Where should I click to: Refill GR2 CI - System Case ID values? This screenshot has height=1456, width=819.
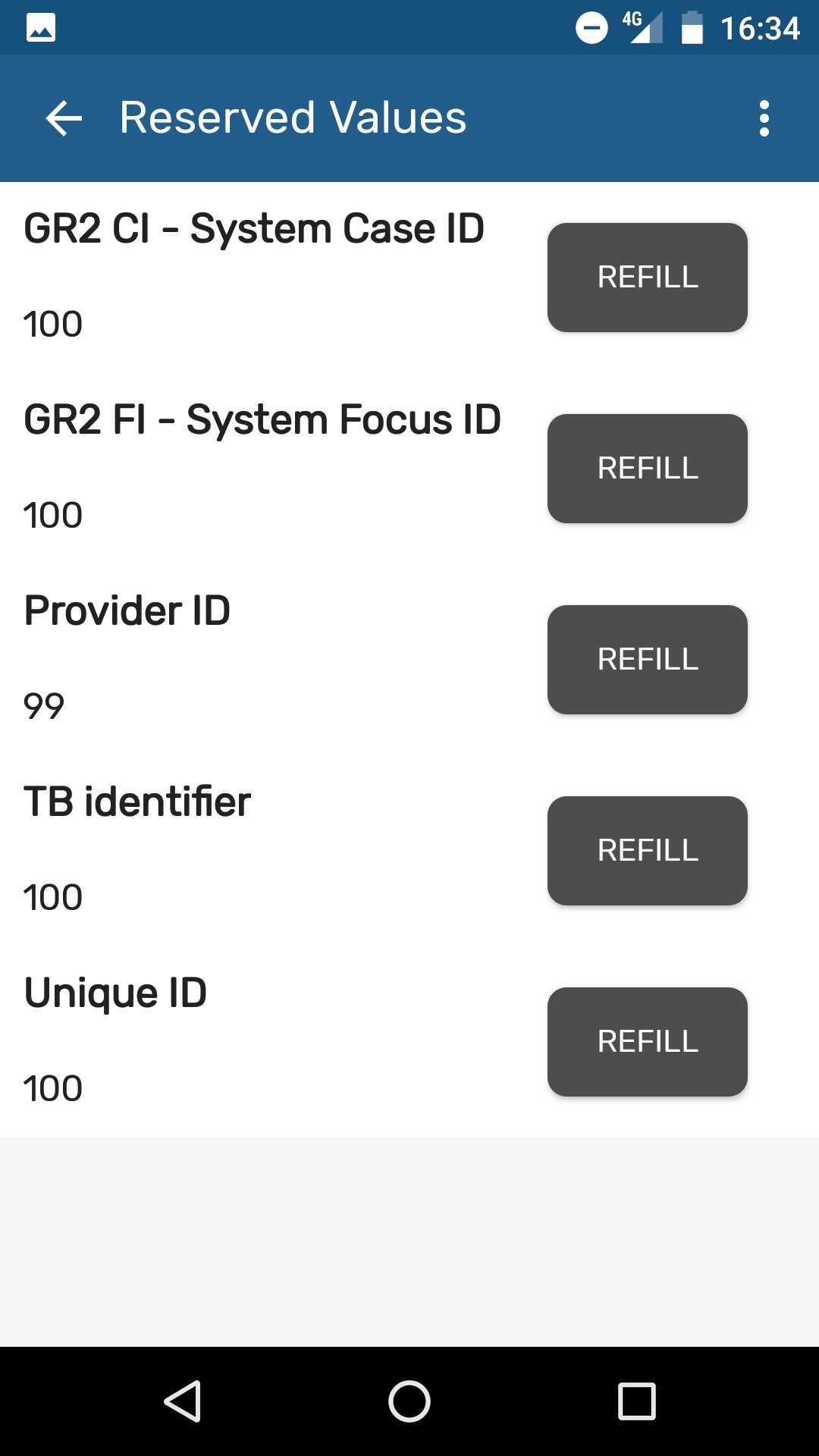pos(648,278)
